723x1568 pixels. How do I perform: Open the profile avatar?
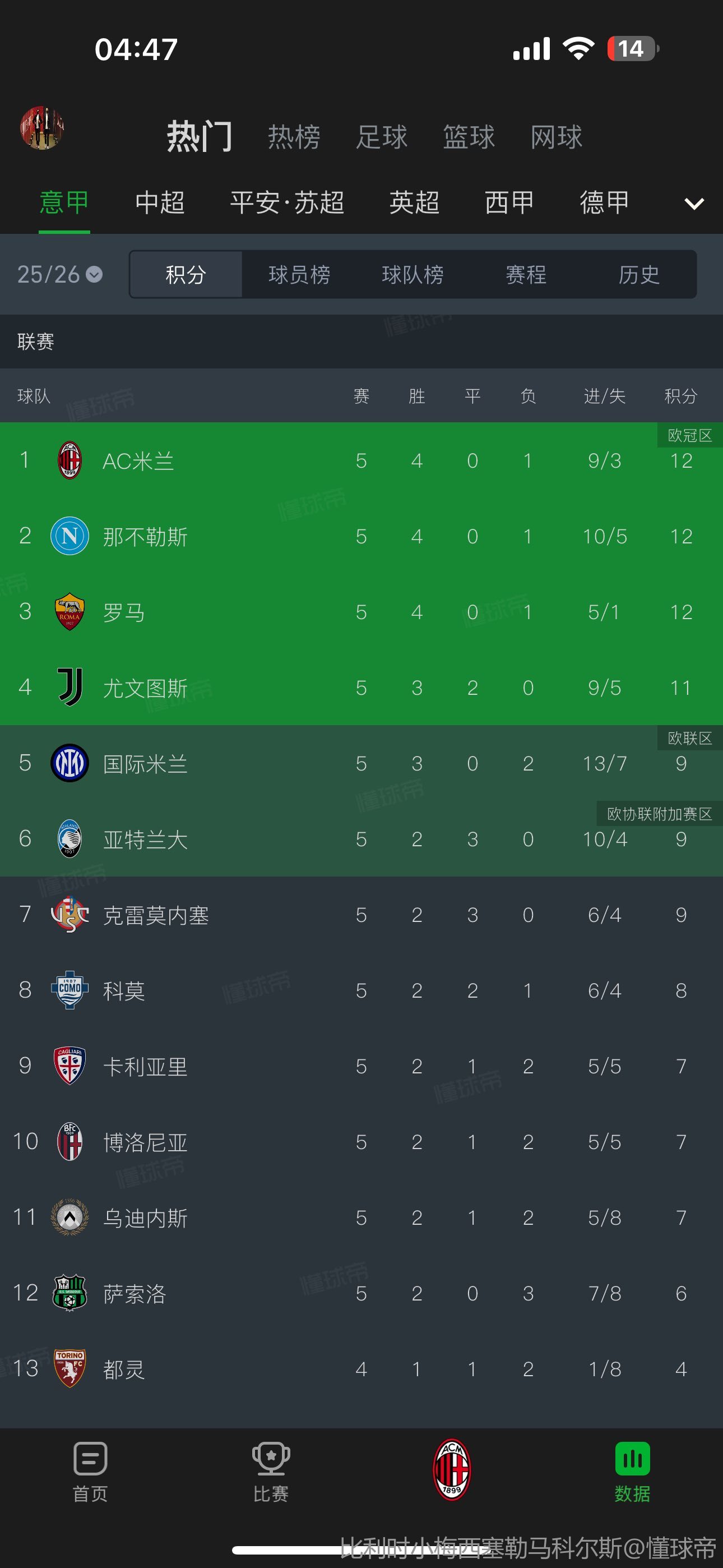42,128
